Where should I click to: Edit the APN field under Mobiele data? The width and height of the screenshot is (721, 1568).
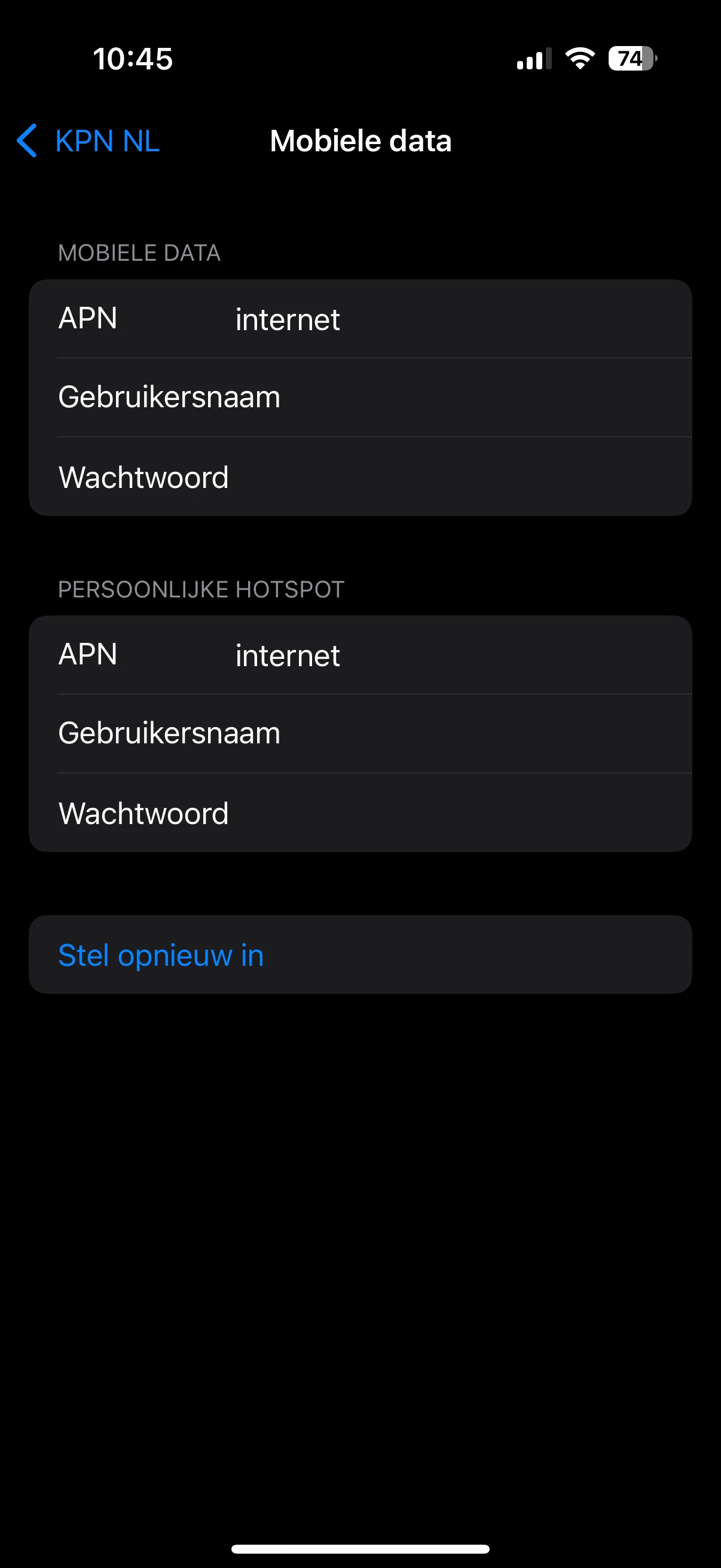pyautogui.click(x=426, y=319)
